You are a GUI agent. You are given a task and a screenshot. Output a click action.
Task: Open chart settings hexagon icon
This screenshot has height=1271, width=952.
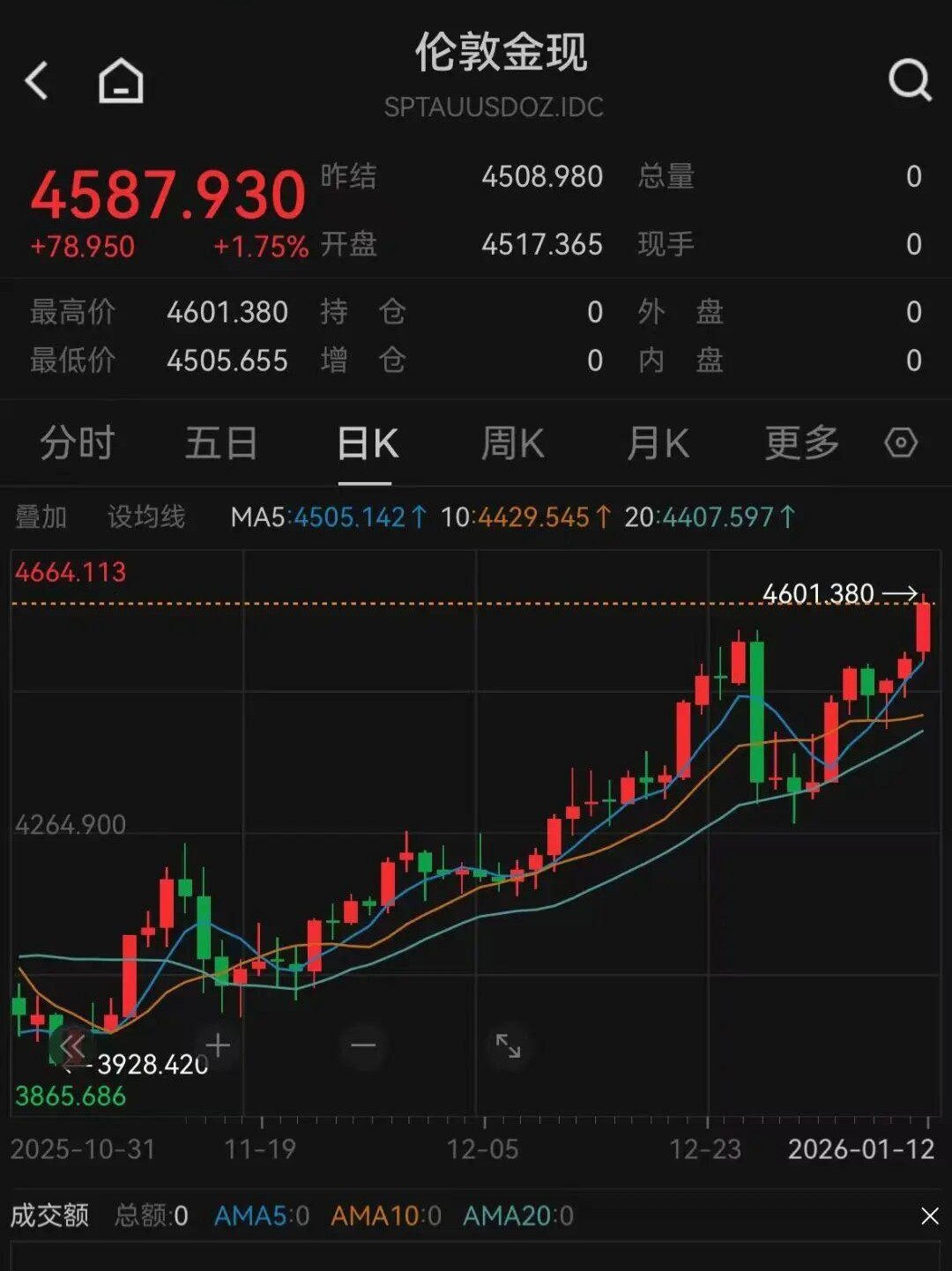coord(901,442)
